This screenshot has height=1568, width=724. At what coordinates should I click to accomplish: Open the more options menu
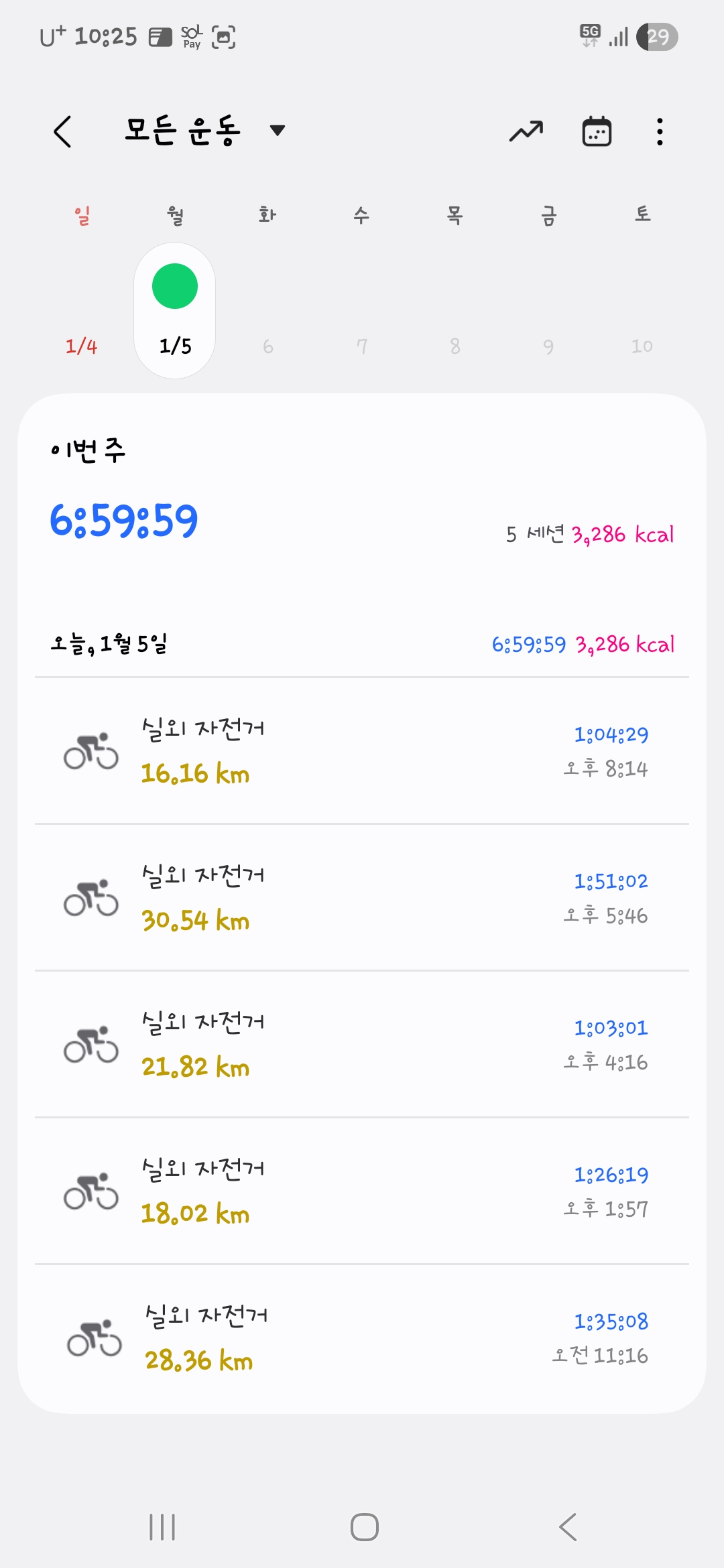pos(660,131)
